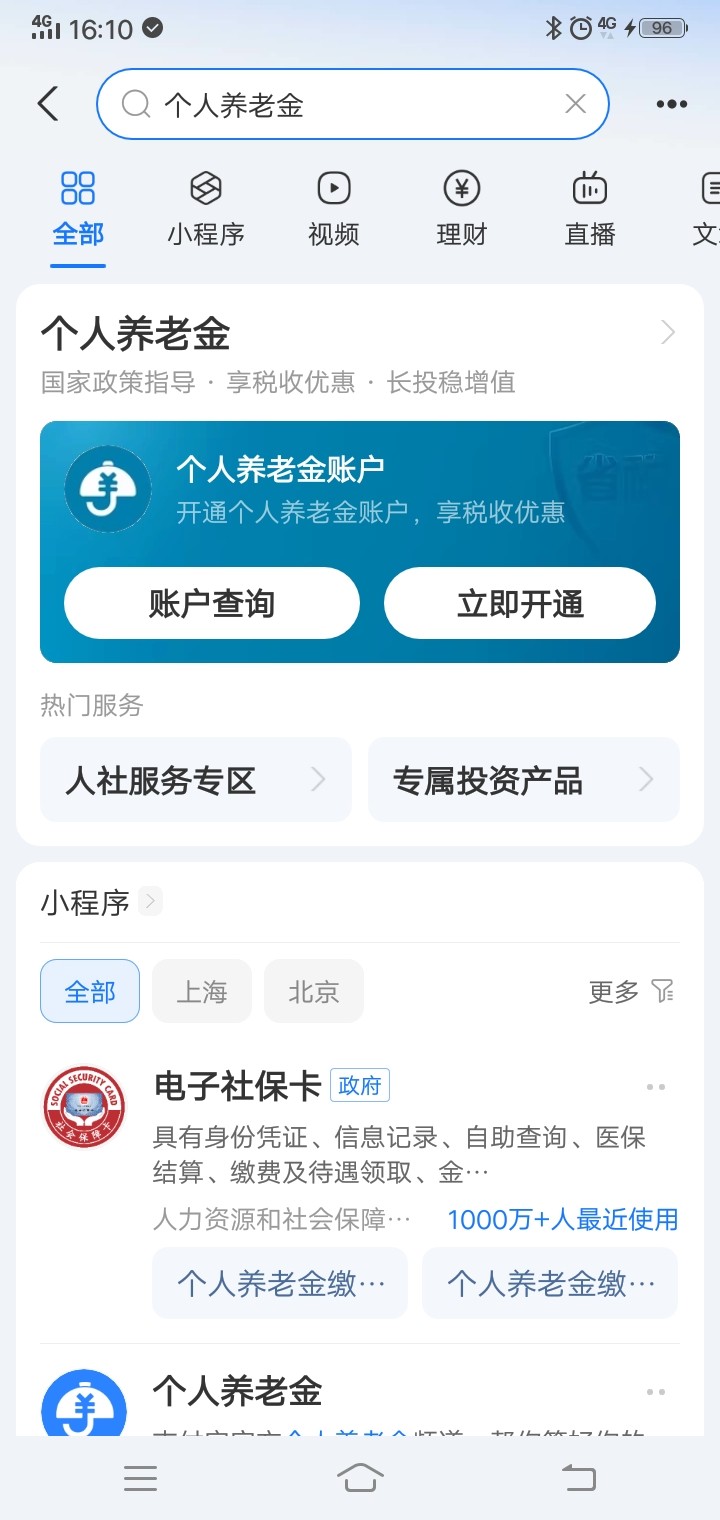
Task: Tap the 账户查询 button
Action: [x=212, y=603]
